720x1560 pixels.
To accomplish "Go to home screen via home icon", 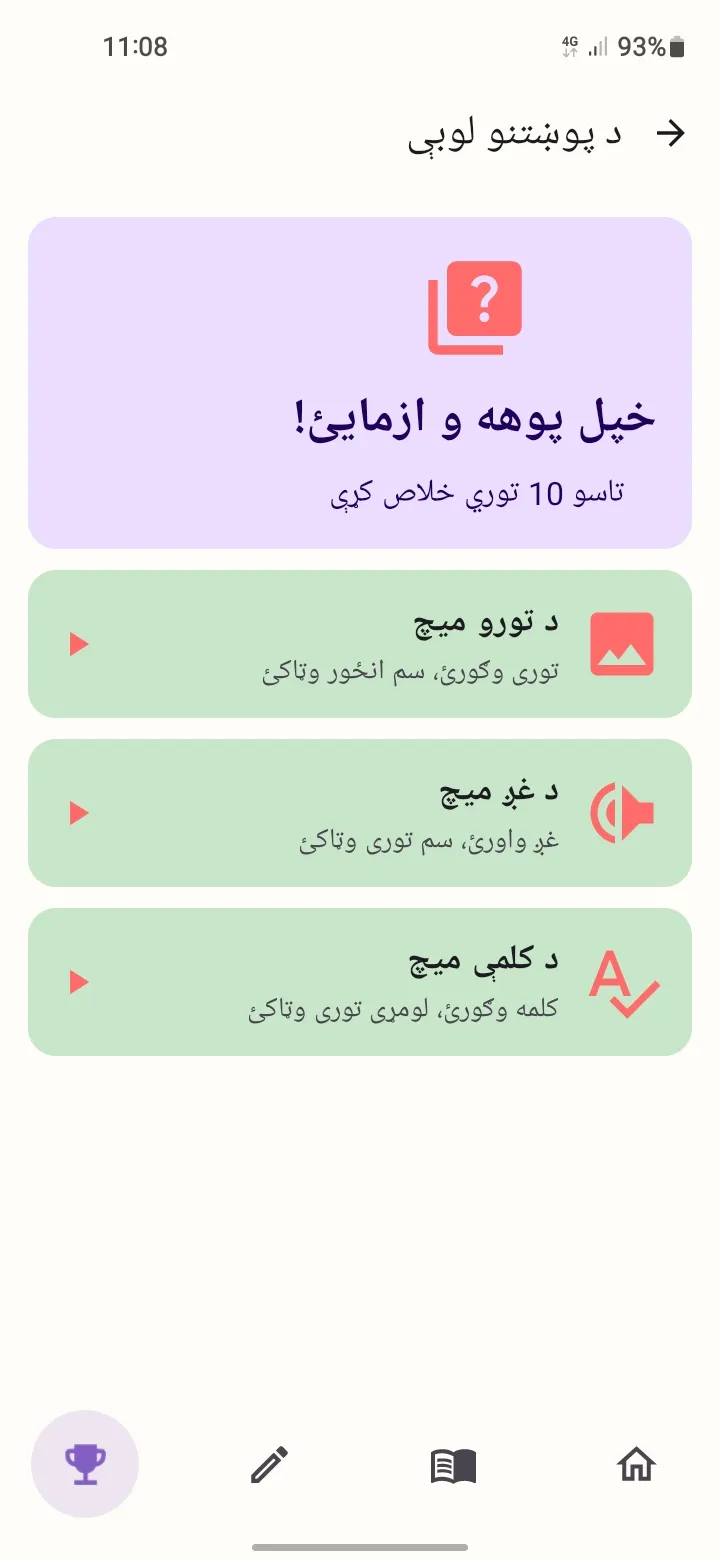I will (x=635, y=1463).
